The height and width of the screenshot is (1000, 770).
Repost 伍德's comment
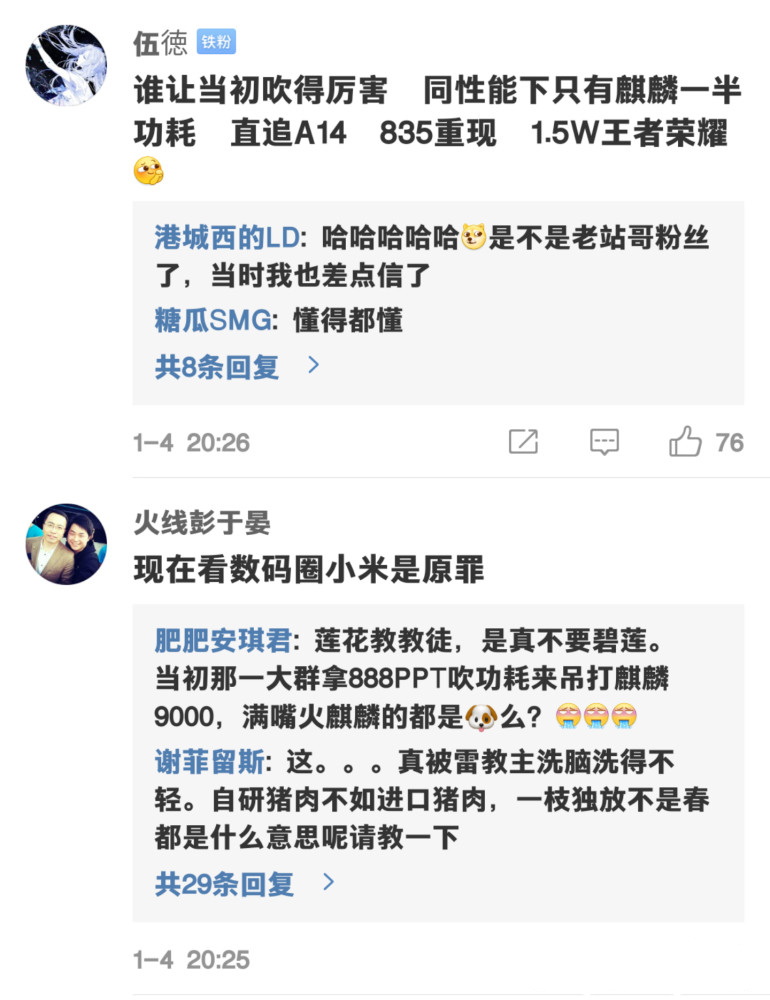pyautogui.click(x=523, y=441)
